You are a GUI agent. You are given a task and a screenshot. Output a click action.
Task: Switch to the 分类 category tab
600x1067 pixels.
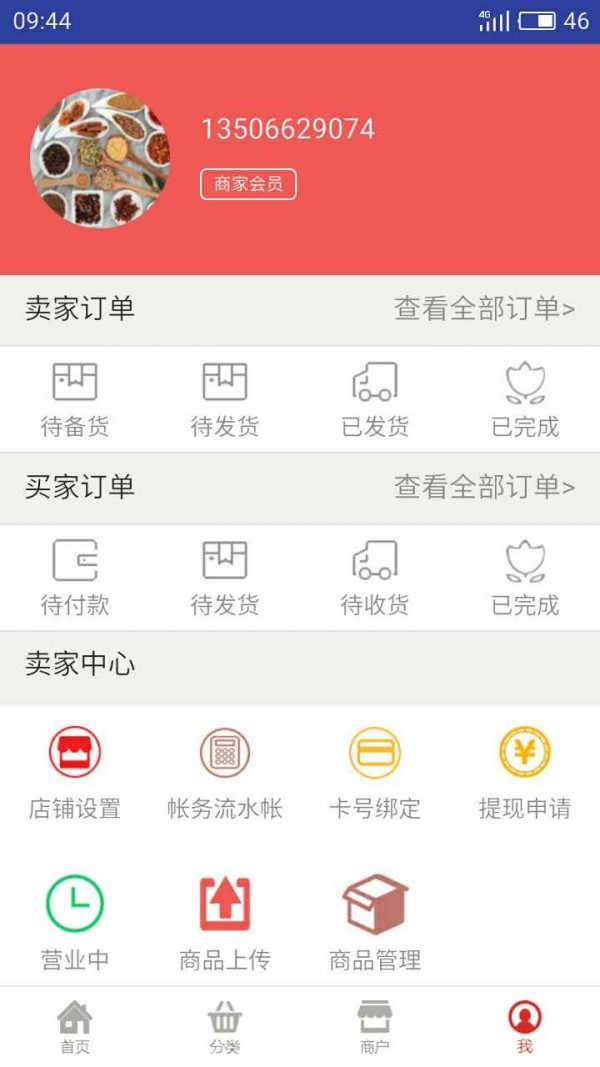point(225,1027)
